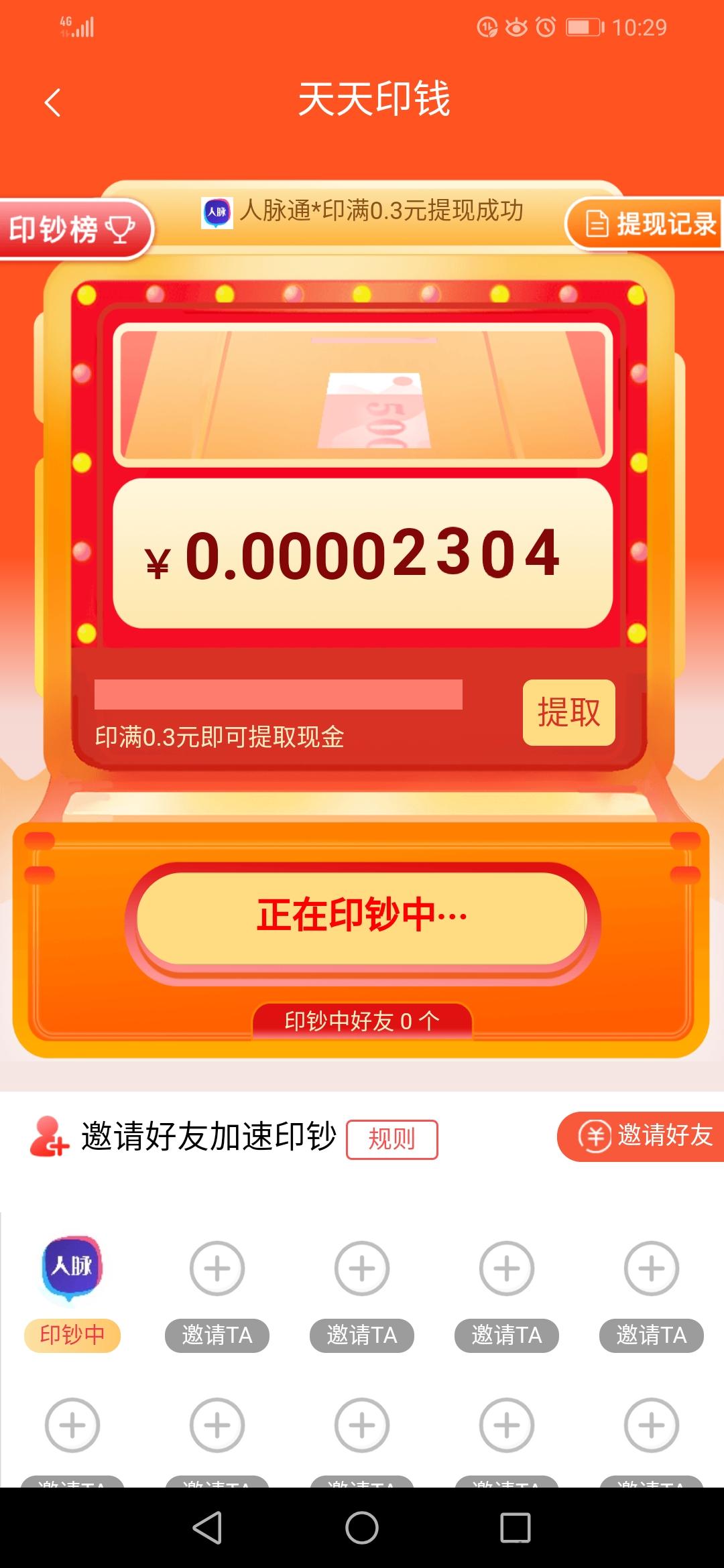This screenshot has width=724, height=1568.
Task: Tap the navigation bar home button
Action: (362, 1528)
